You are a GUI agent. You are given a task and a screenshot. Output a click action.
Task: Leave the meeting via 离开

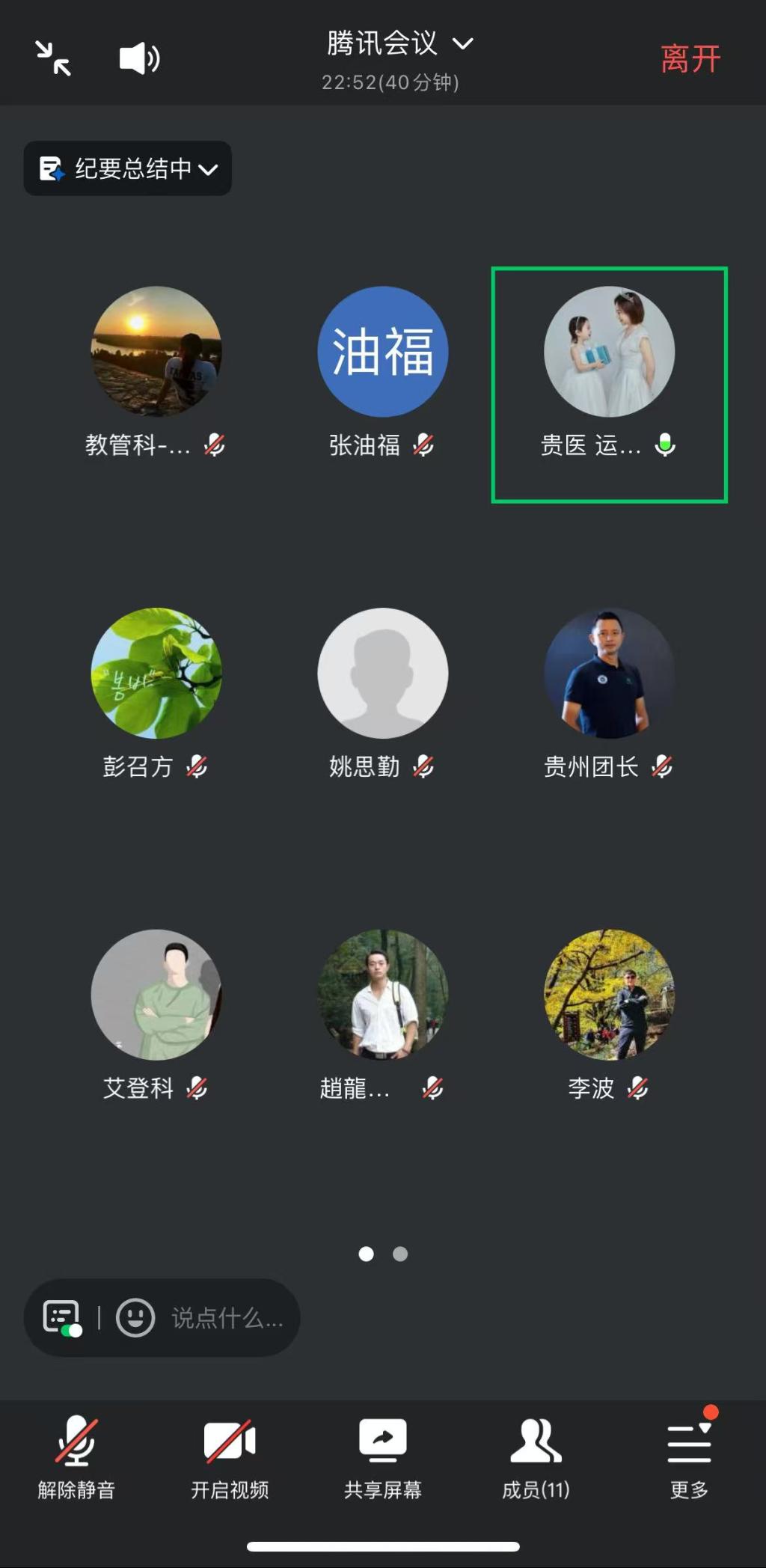click(690, 59)
